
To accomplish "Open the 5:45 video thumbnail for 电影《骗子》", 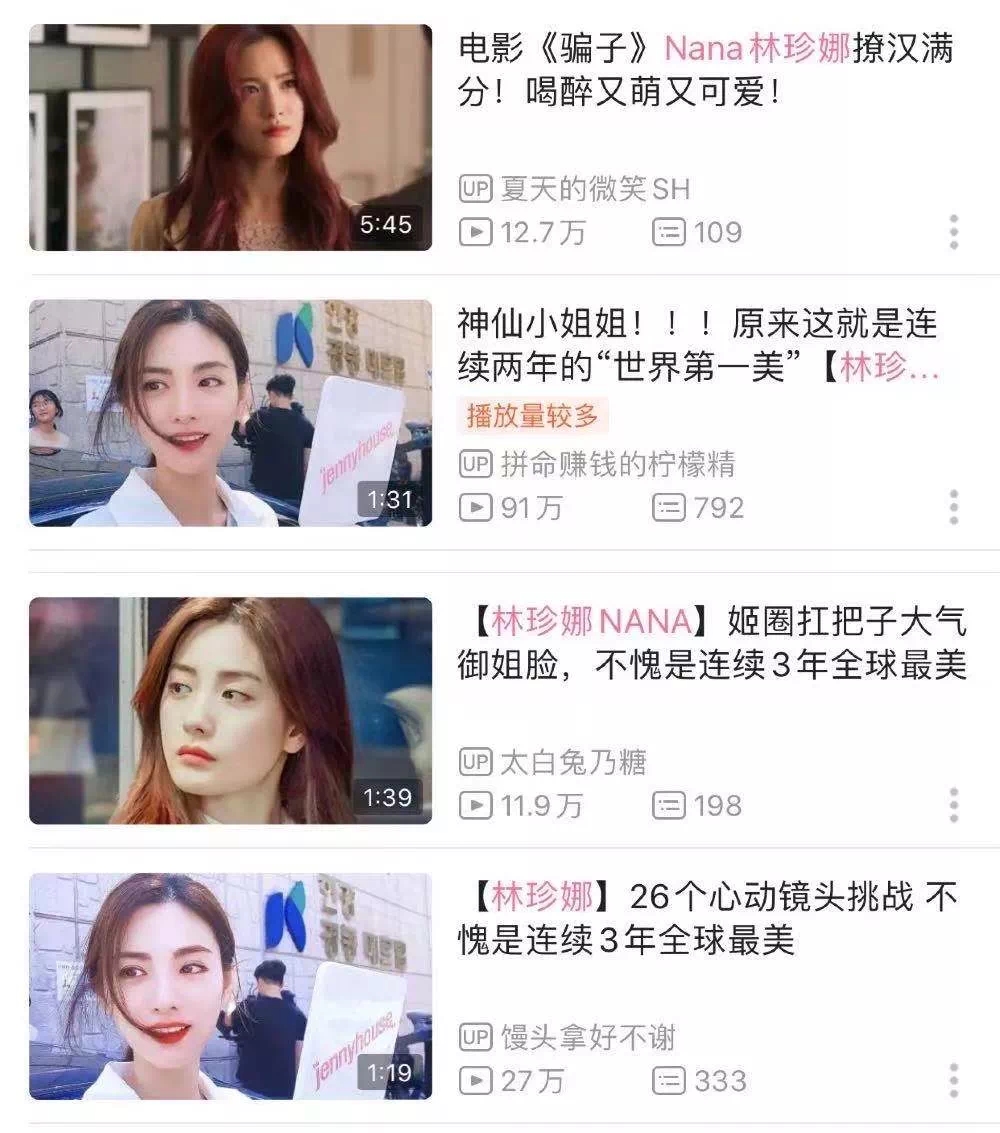I will (230, 137).
